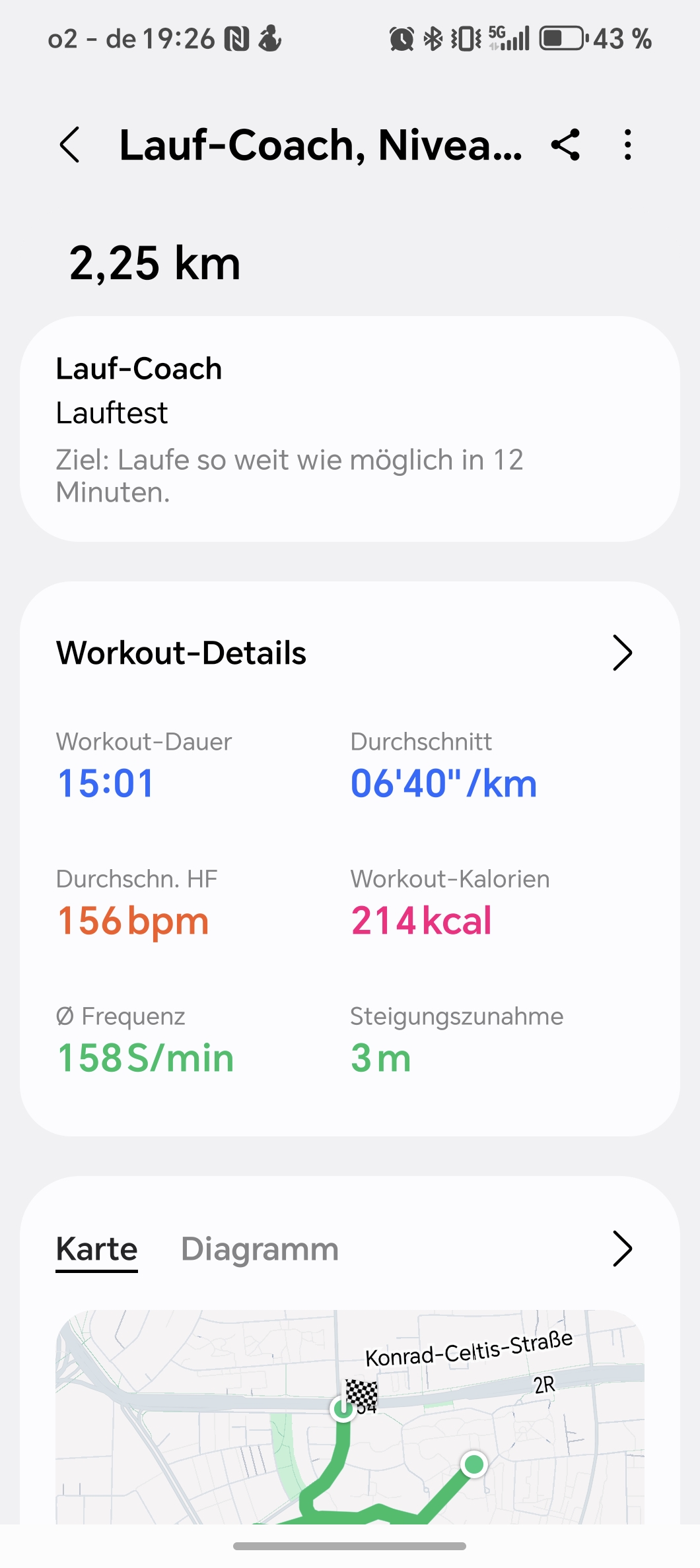
Task: Open Workout-Details chevron
Action: coord(622,653)
